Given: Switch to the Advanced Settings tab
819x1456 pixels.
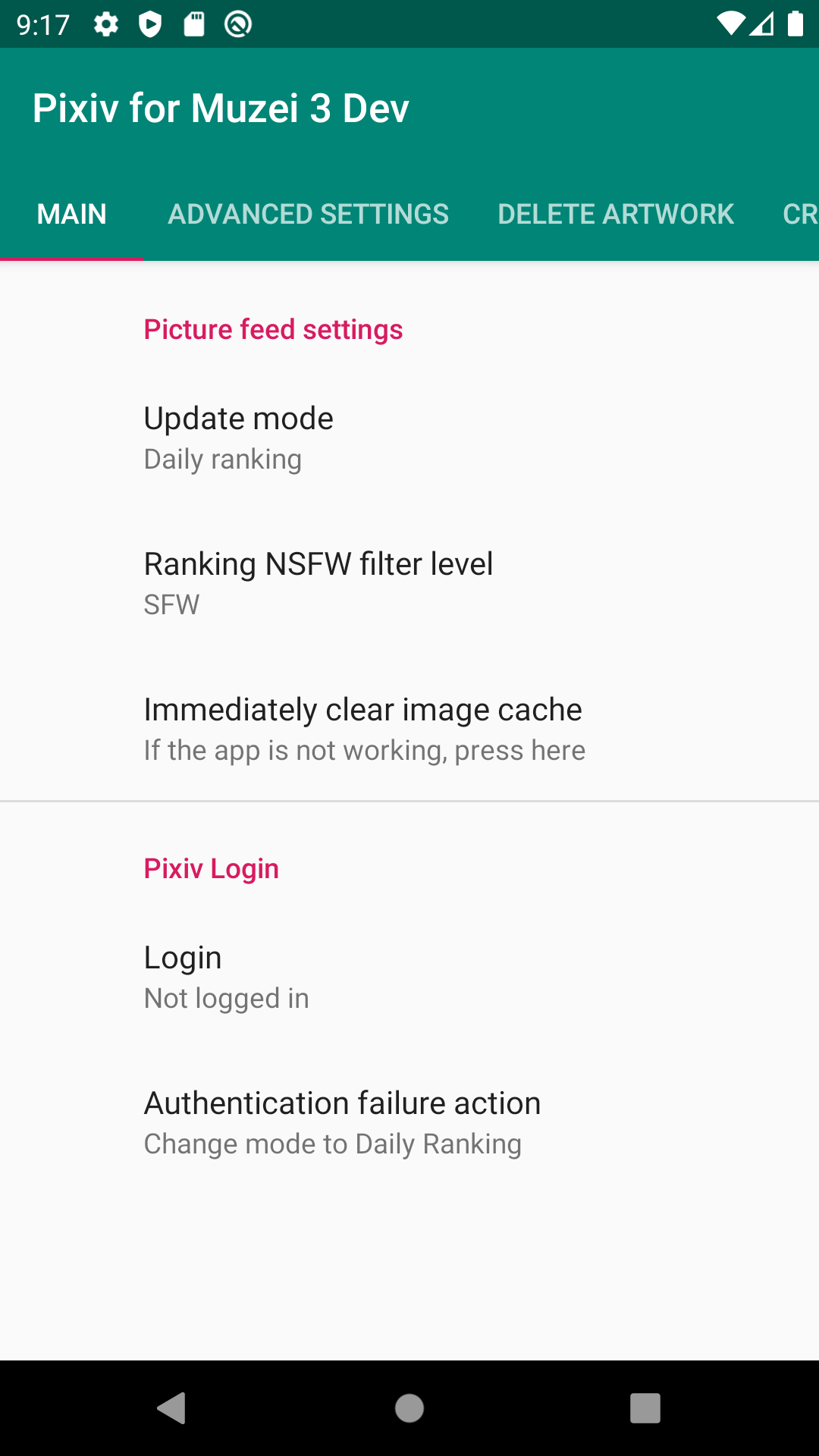Looking at the screenshot, I should (x=308, y=215).
